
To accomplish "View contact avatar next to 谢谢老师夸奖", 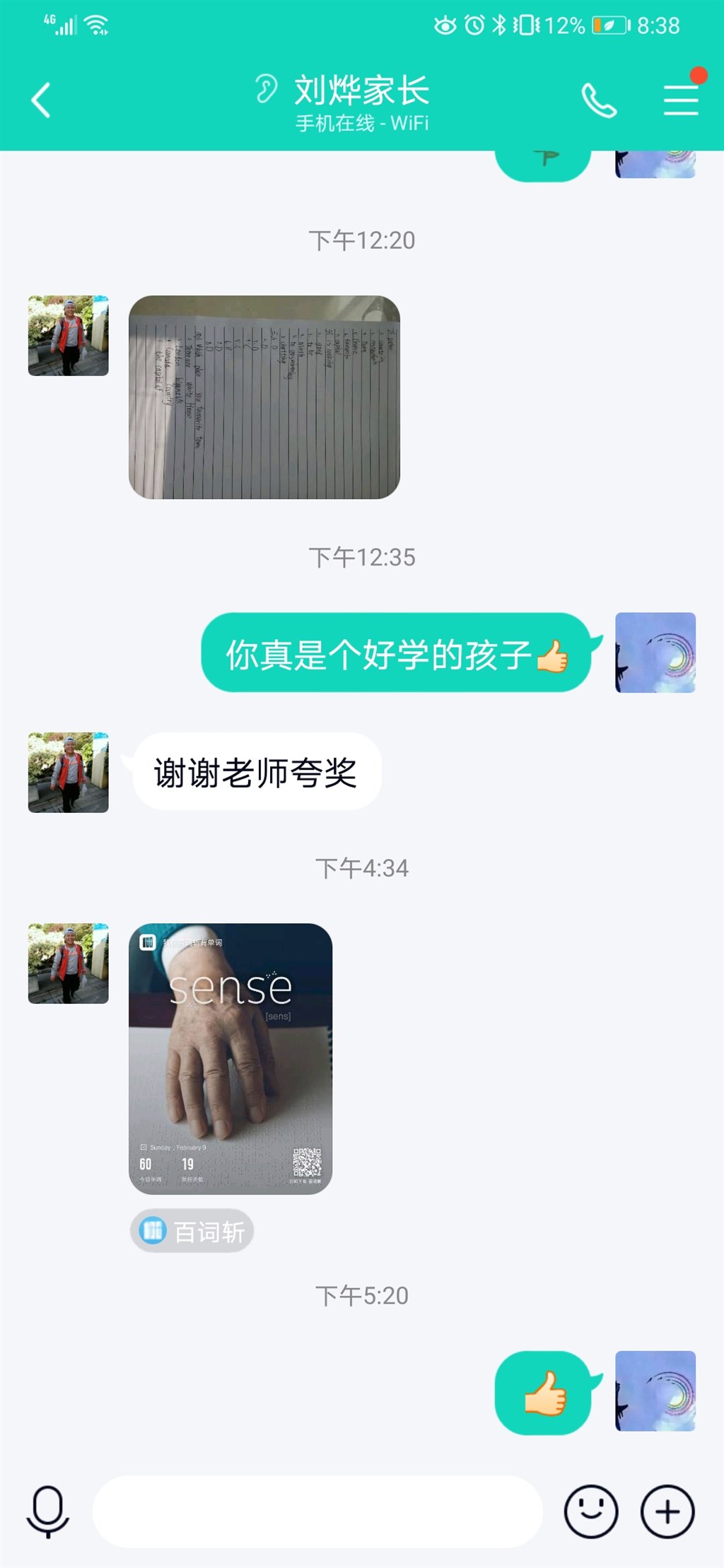I will [x=68, y=772].
